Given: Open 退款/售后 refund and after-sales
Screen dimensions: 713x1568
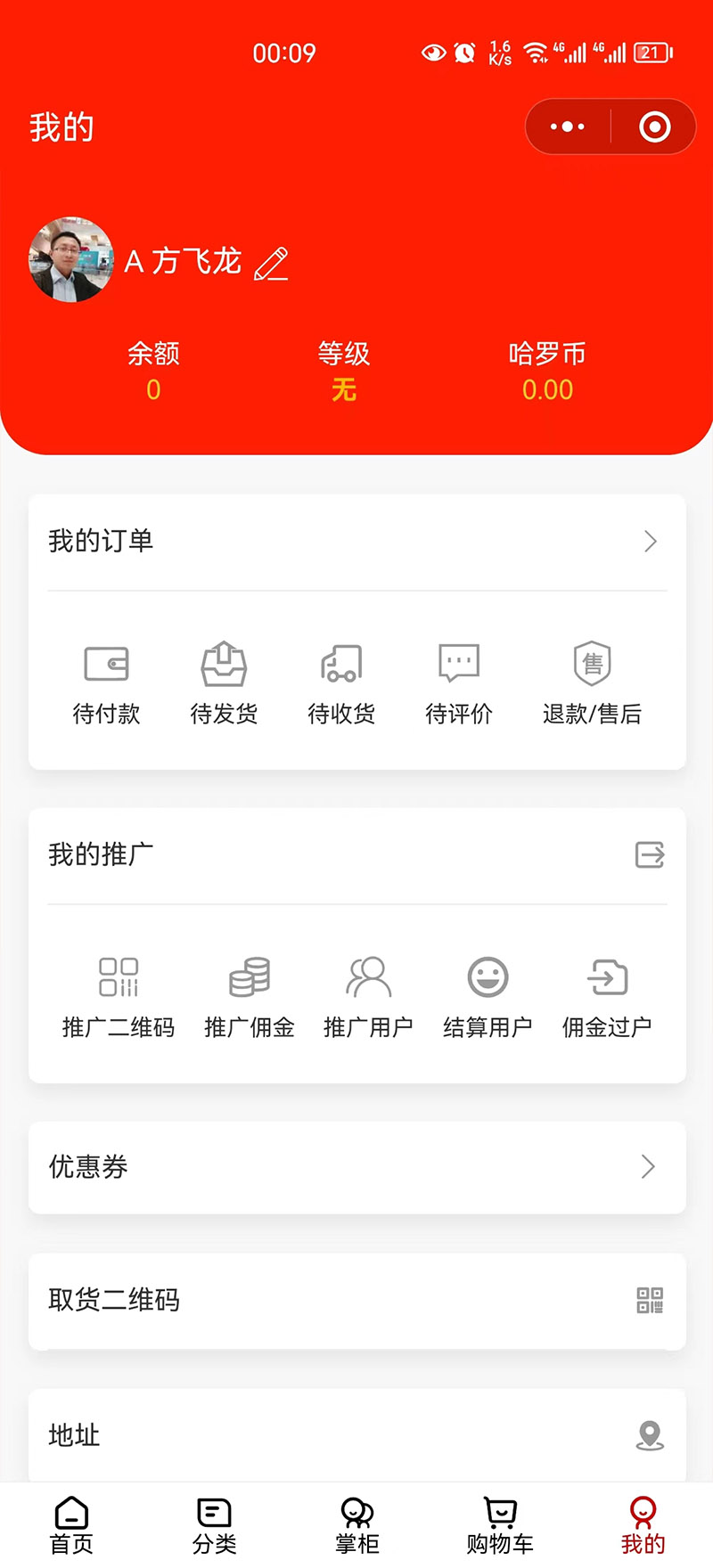Looking at the screenshot, I should (592, 682).
